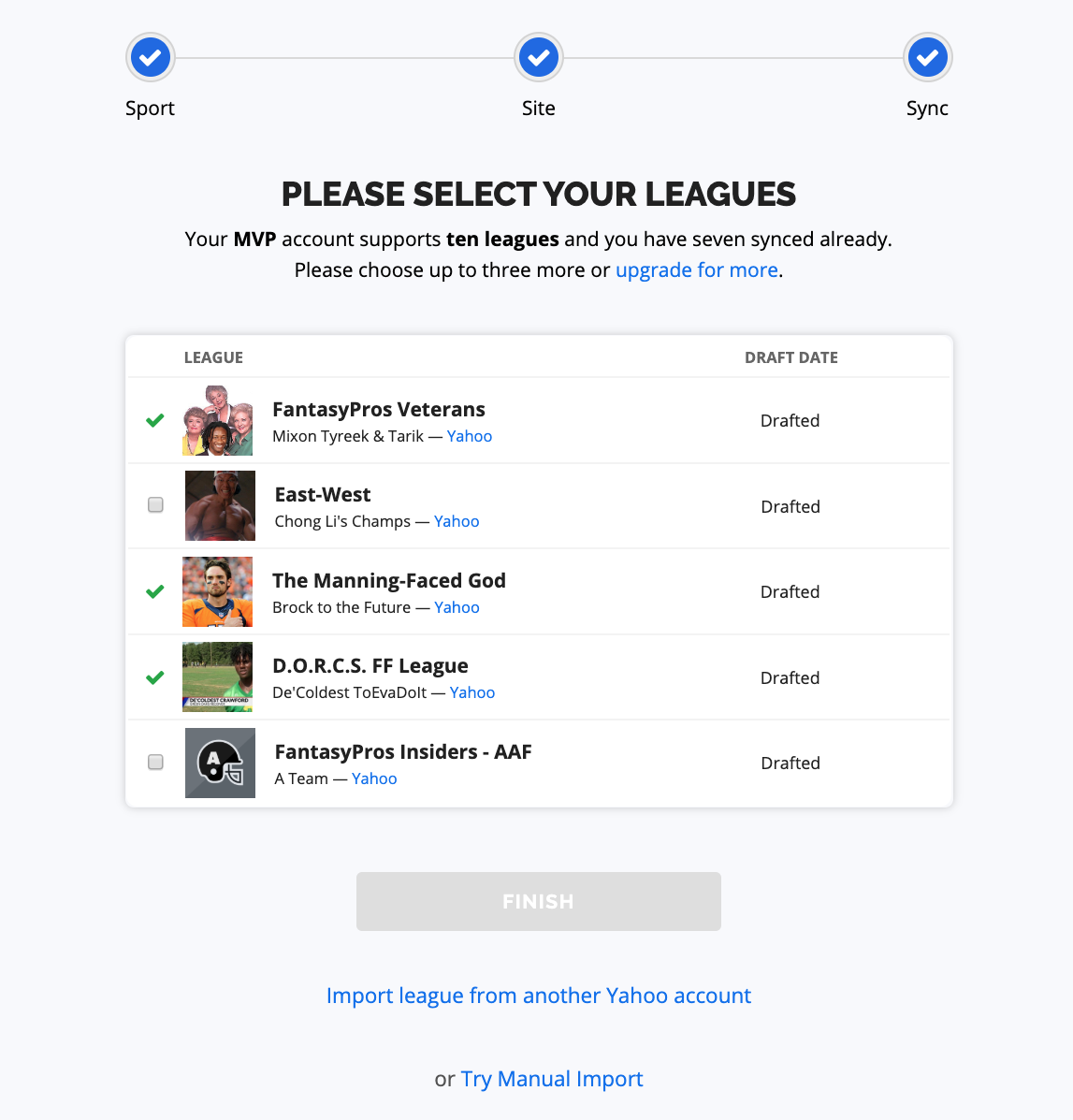Visit Yahoo link for FantasyPros Insiders - AAF
Viewport: 1073px width, 1120px height.
[x=374, y=779]
